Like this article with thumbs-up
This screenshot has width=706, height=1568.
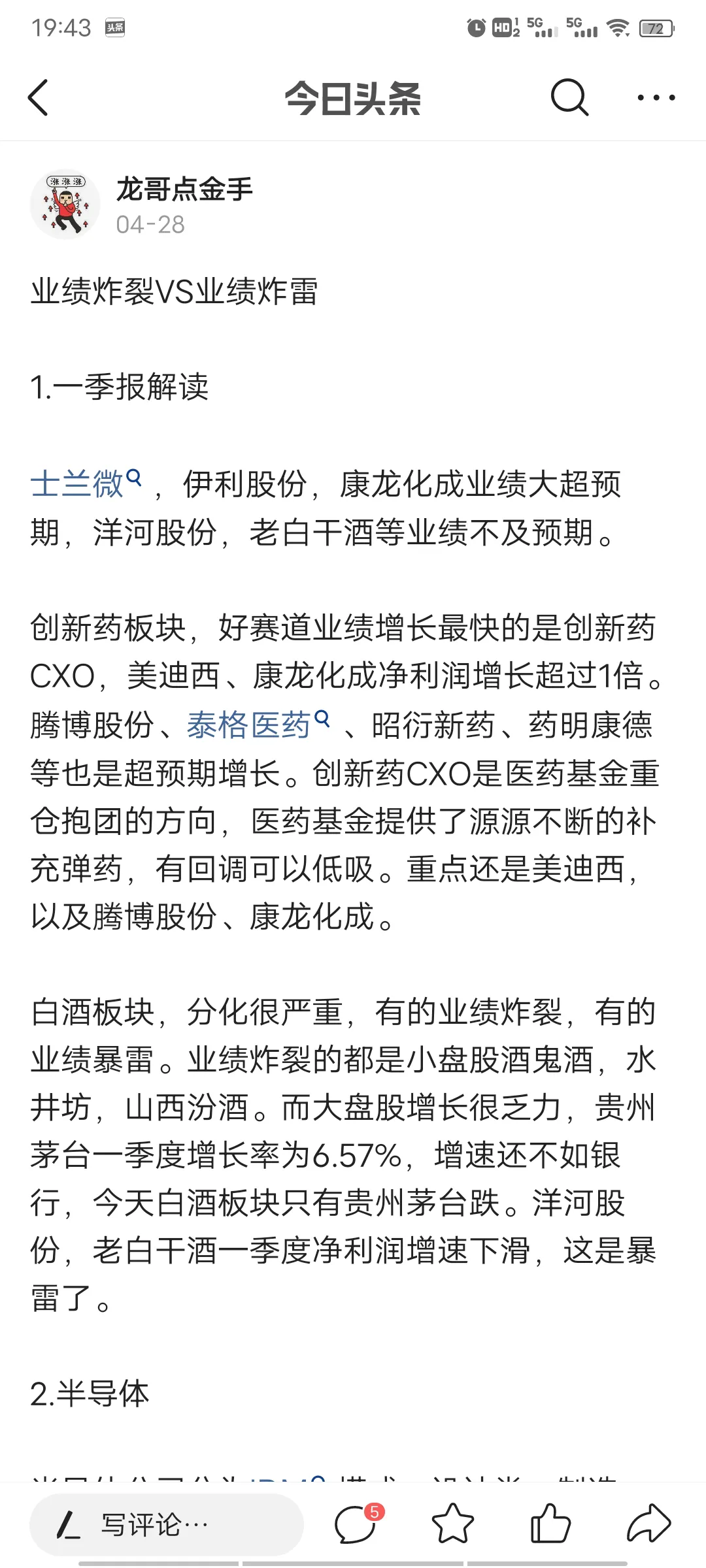pyautogui.click(x=550, y=1524)
